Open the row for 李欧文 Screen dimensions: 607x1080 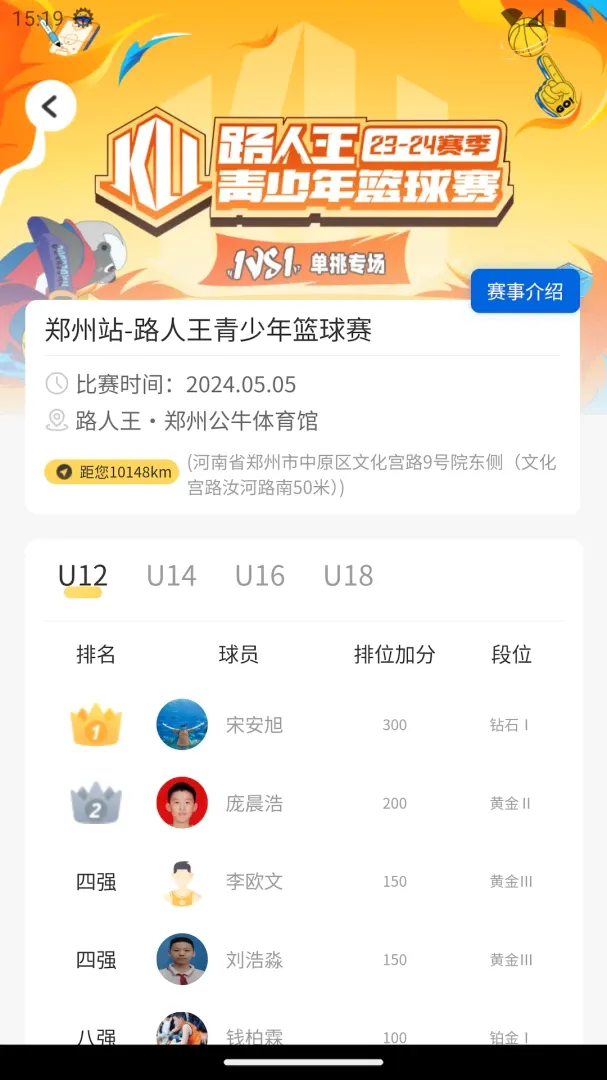click(304, 882)
